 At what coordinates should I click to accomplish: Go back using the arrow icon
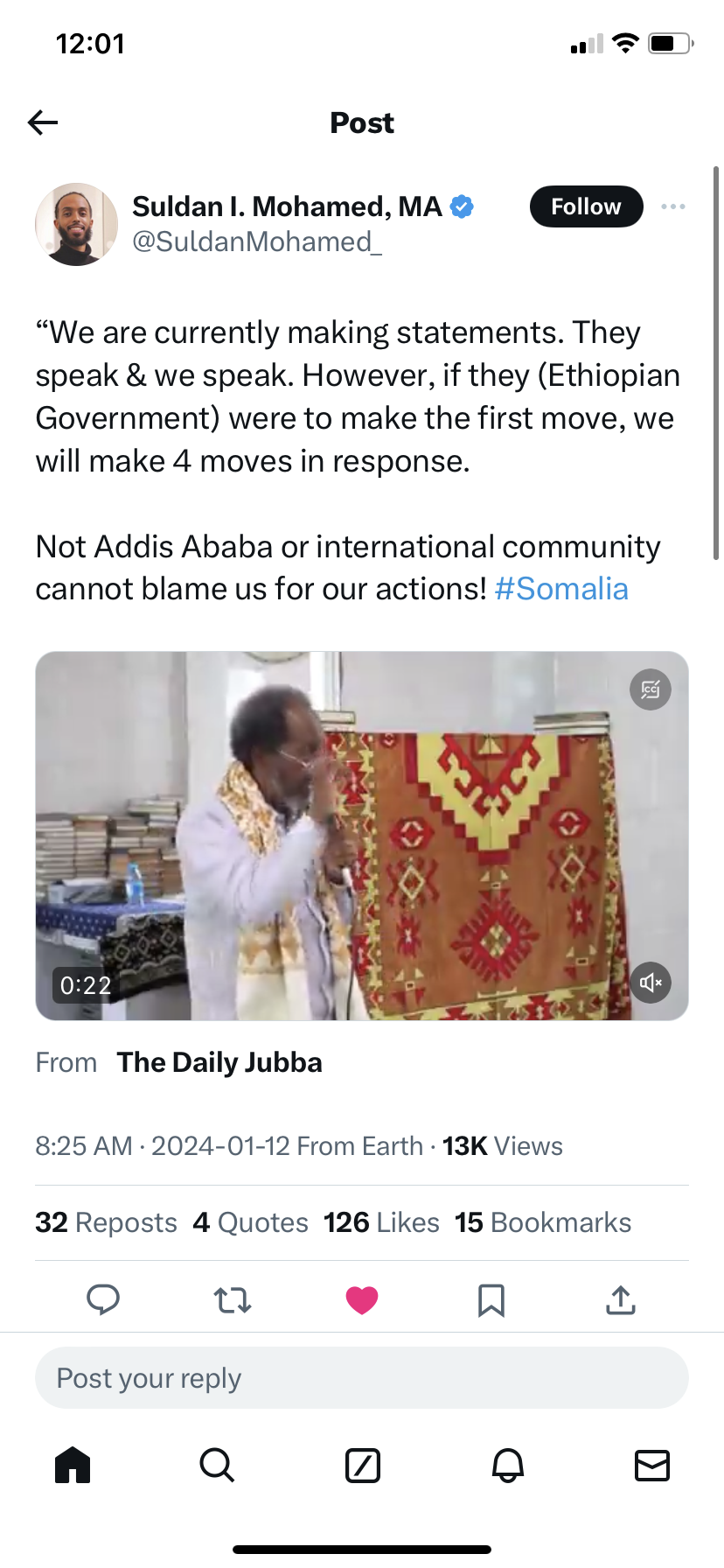coord(43,122)
